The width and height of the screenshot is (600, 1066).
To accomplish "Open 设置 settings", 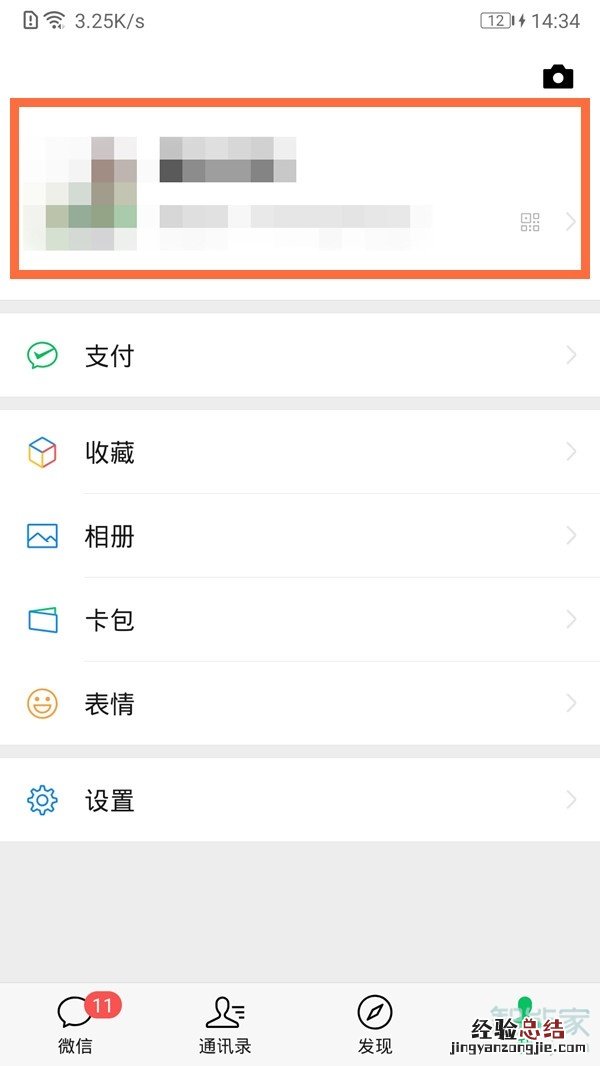I will (300, 801).
